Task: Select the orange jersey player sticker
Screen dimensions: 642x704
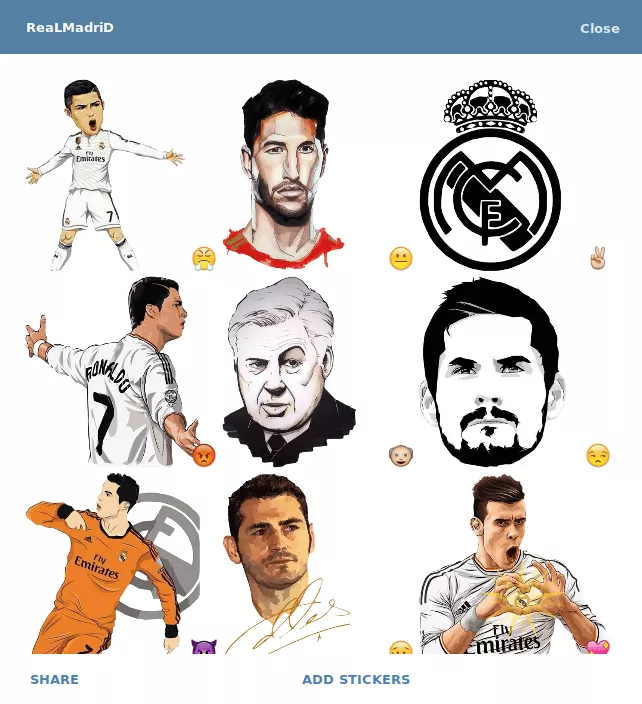Action: tap(108, 565)
